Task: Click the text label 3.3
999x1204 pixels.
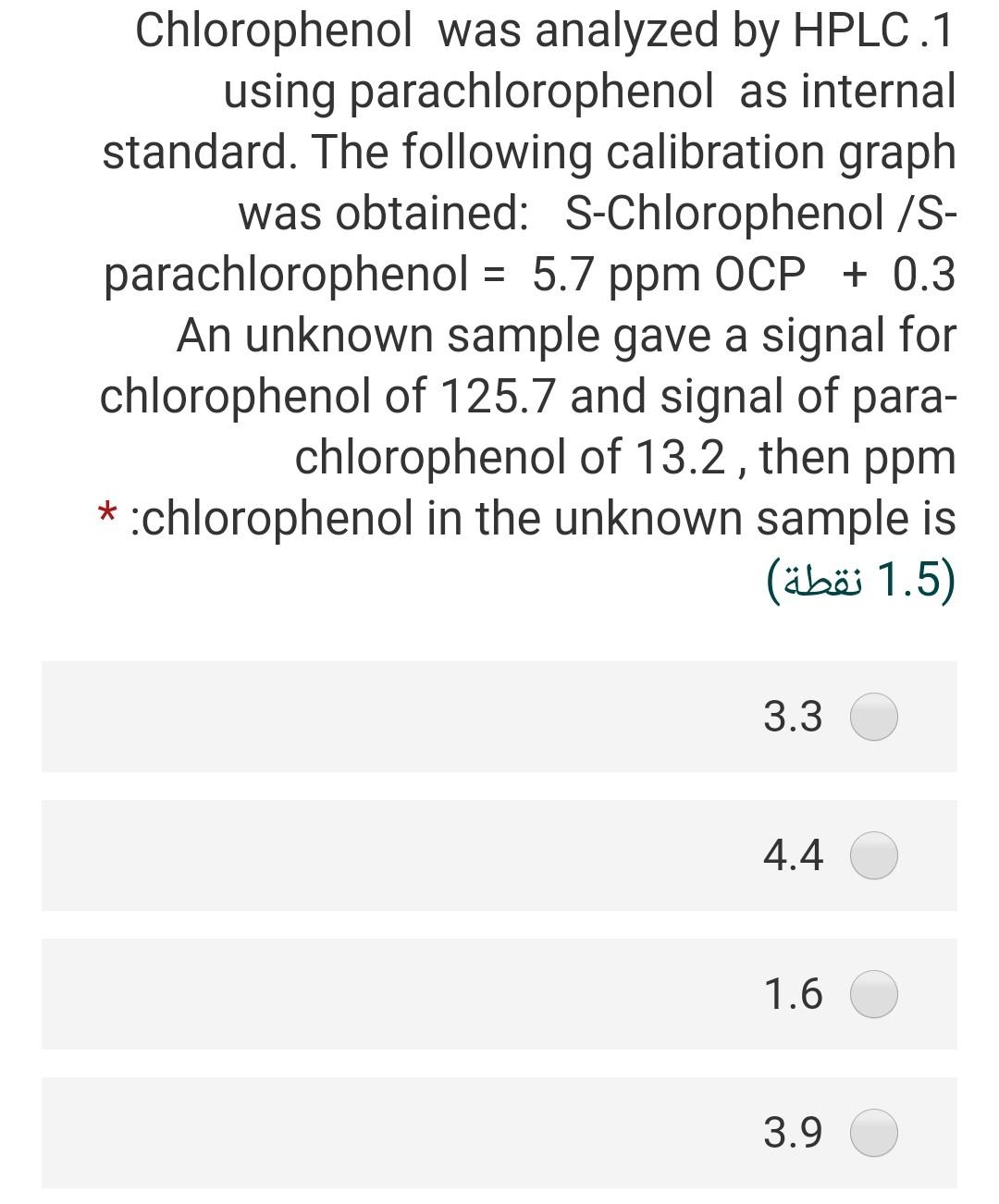Action: pos(793,717)
